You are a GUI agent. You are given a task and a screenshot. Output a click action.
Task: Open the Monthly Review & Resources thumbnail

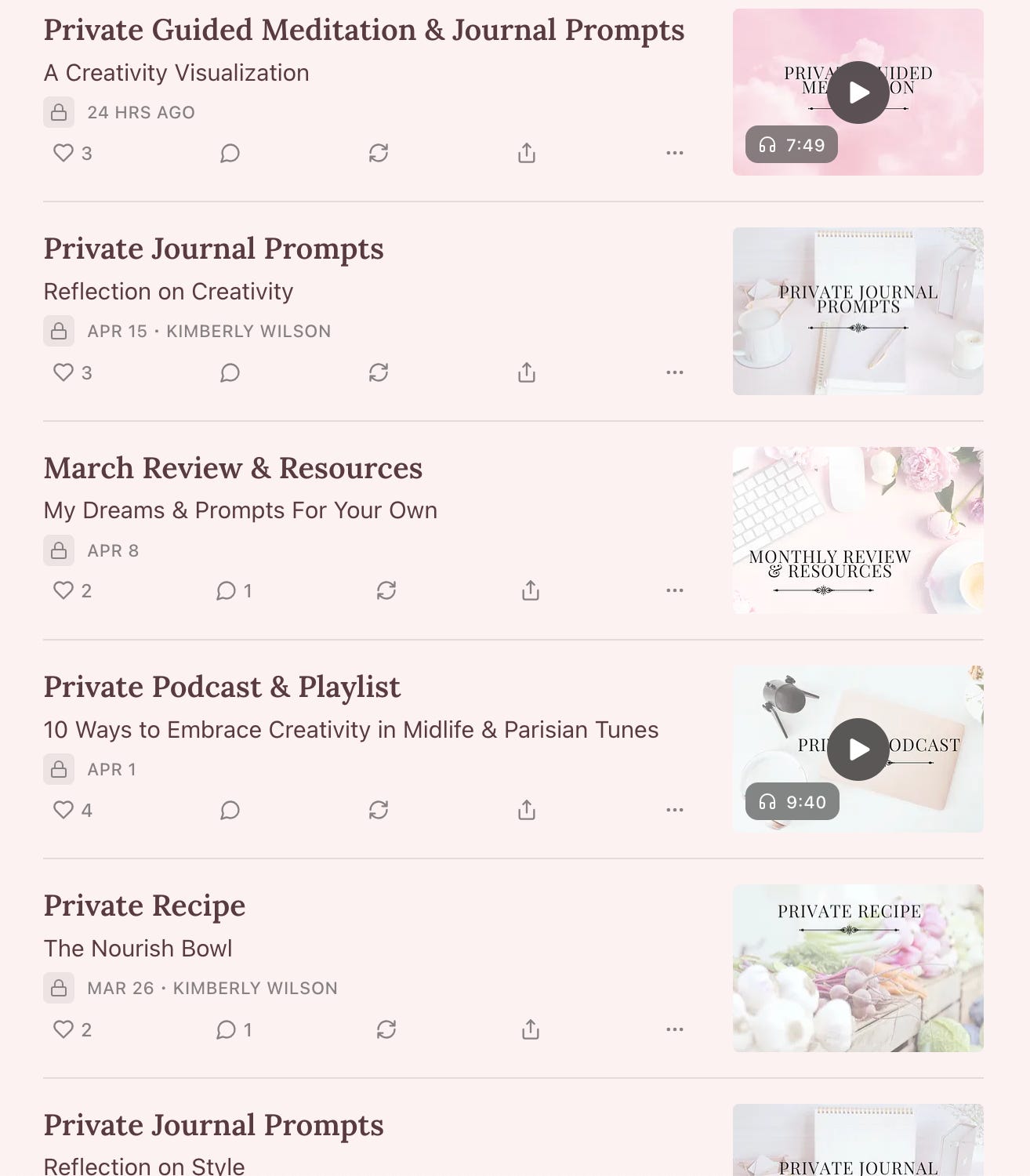[858, 531]
